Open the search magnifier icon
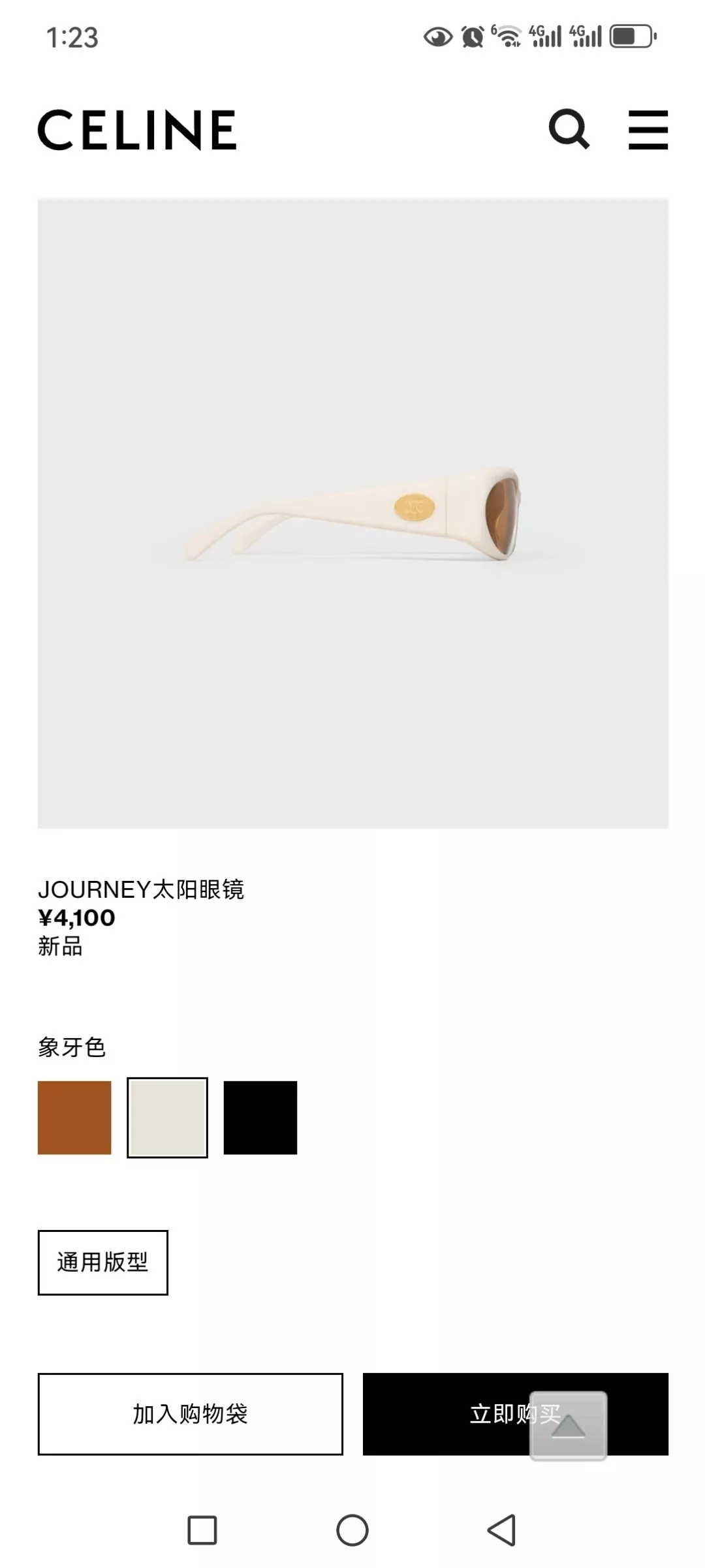The width and height of the screenshot is (705, 1568). point(569,129)
